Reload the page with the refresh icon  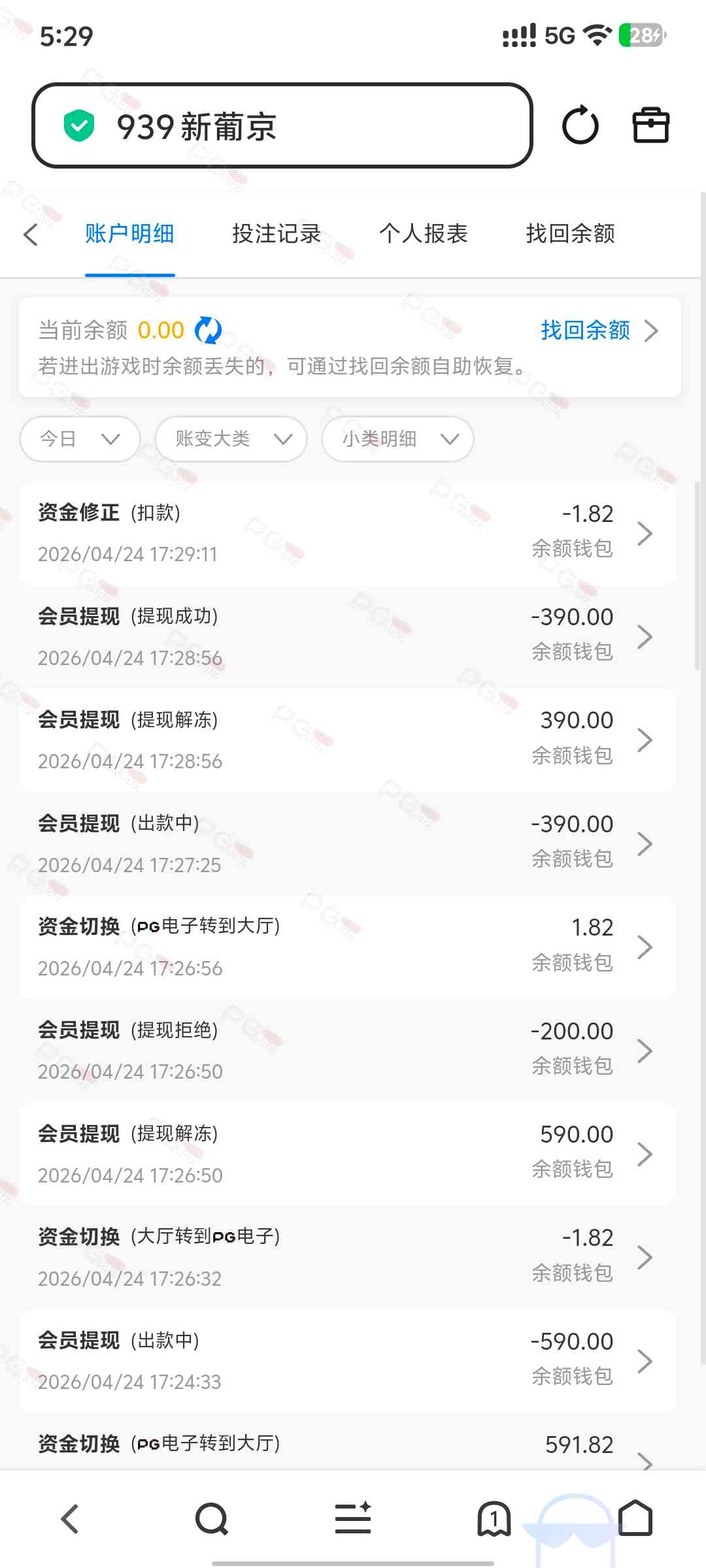[x=580, y=125]
